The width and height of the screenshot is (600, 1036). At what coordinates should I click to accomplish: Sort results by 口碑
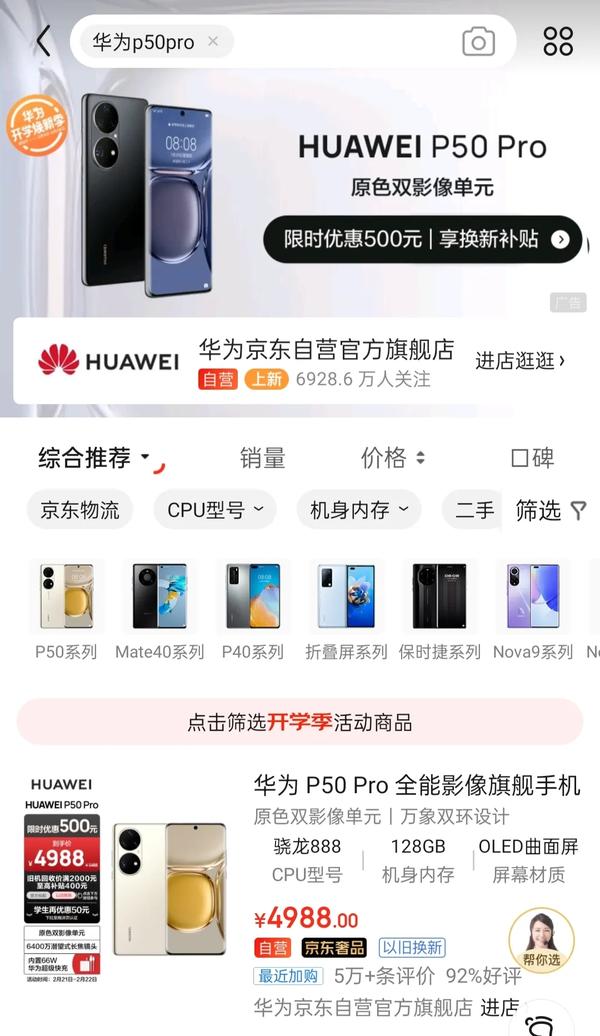532,458
